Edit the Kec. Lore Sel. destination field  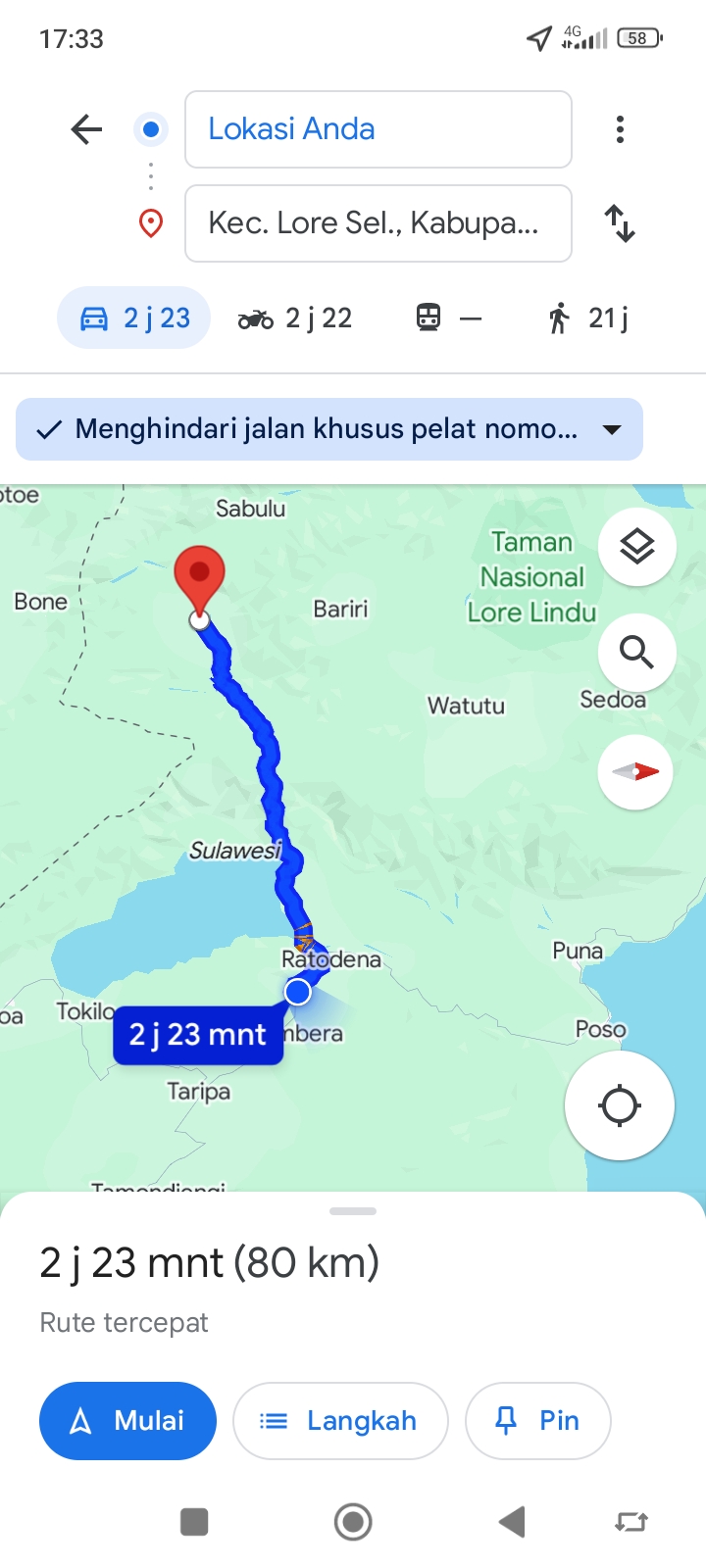[x=378, y=223]
